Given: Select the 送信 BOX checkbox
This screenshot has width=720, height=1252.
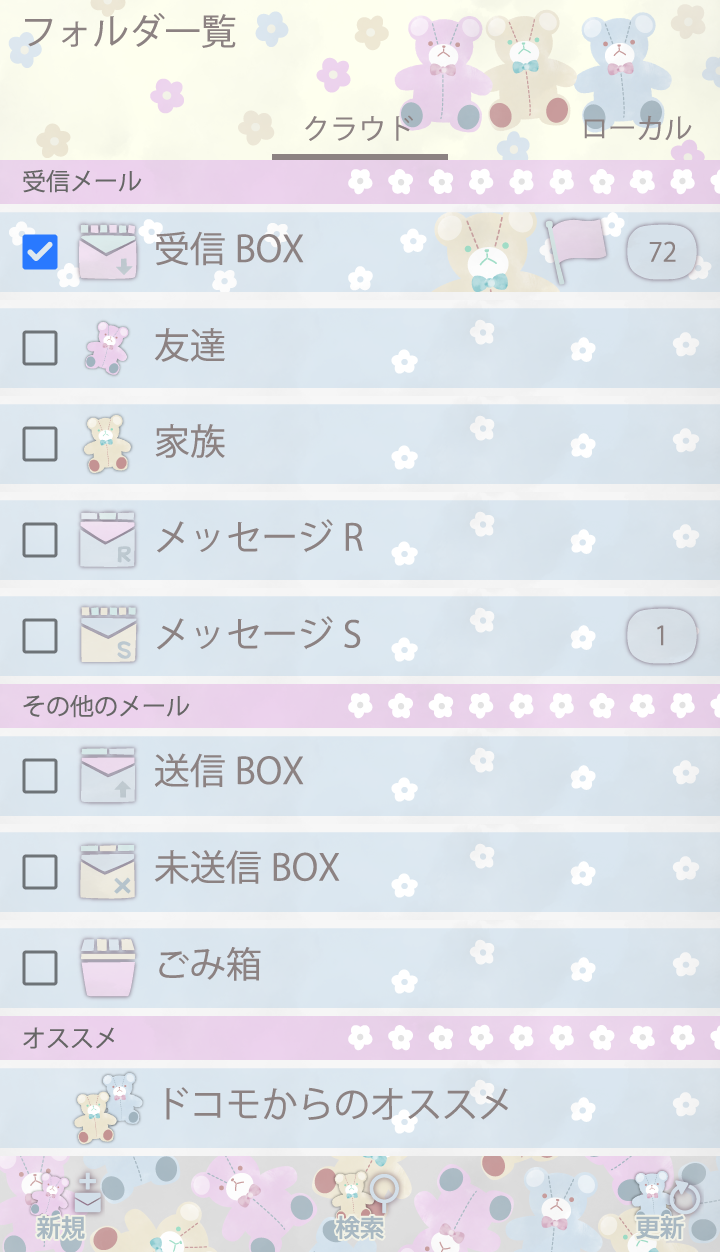Looking at the screenshot, I should (x=40, y=775).
